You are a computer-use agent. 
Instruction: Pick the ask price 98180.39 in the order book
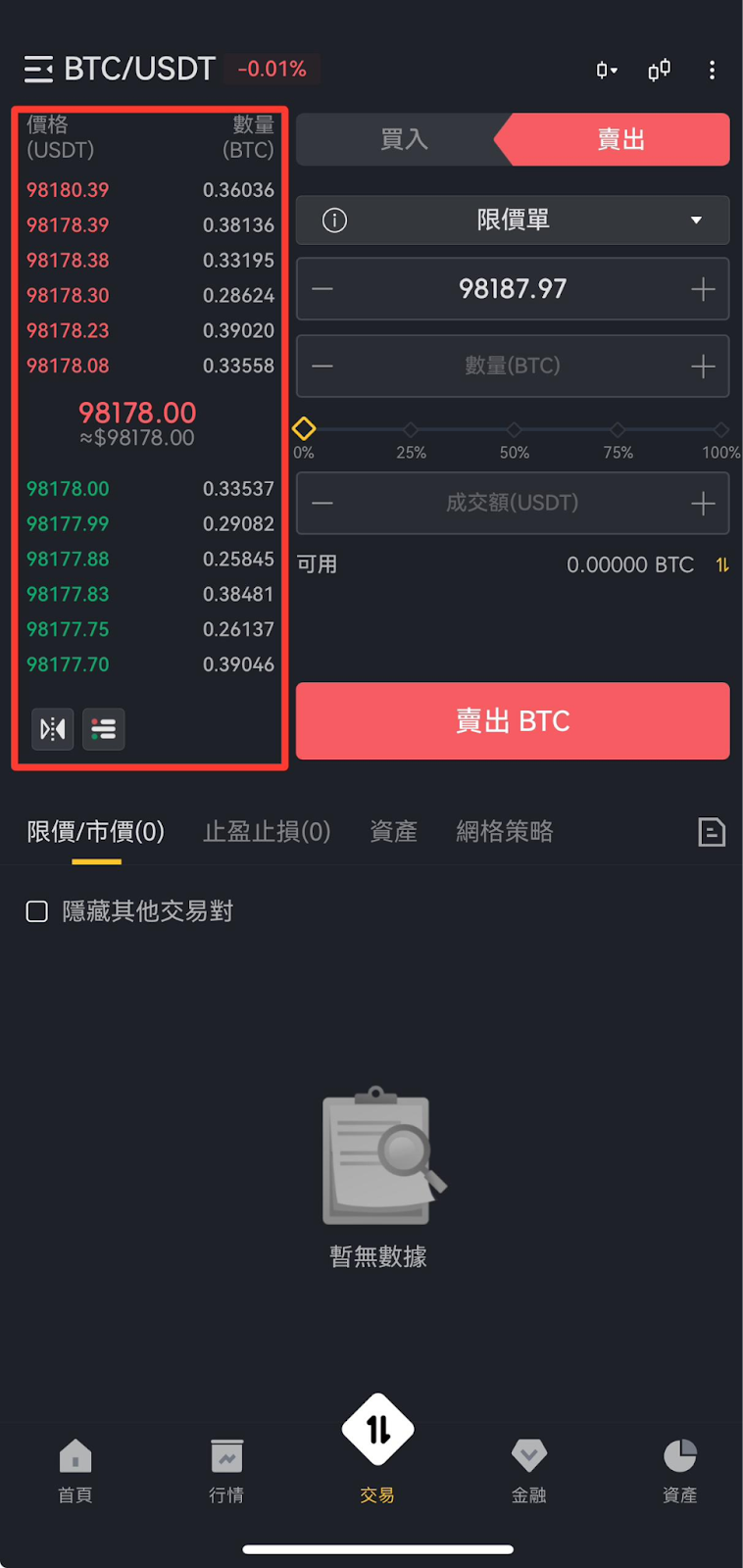pyautogui.click(x=68, y=190)
